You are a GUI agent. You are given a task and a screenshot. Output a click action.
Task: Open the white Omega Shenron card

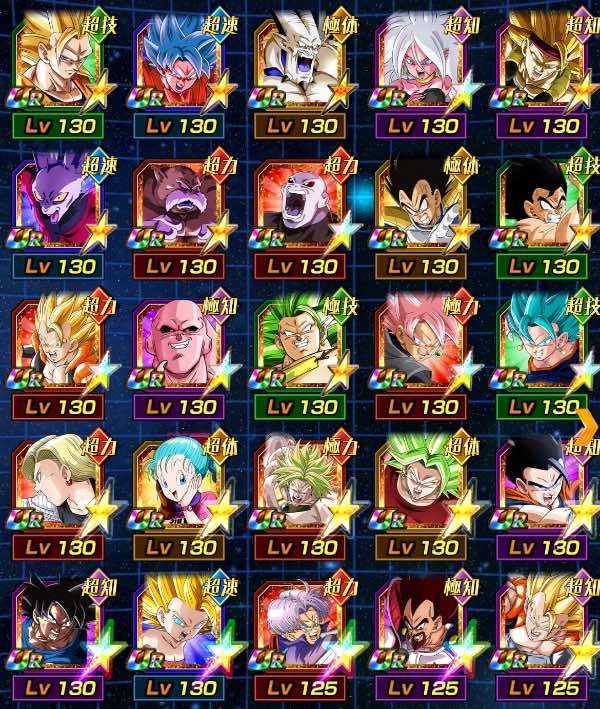coord(301,62)
